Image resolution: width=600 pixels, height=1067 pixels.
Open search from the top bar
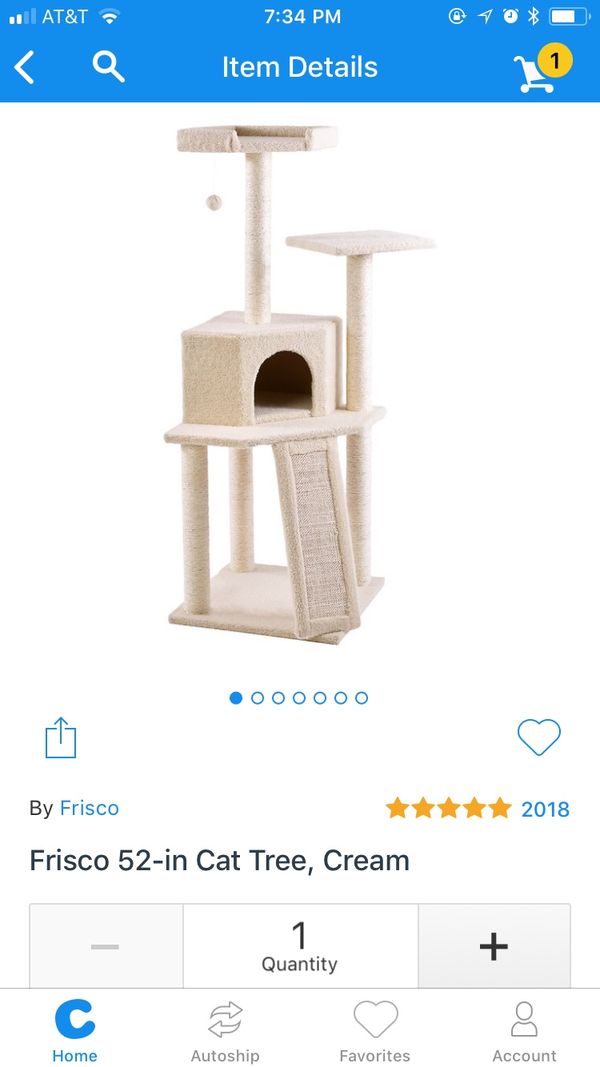click(108, 67)
